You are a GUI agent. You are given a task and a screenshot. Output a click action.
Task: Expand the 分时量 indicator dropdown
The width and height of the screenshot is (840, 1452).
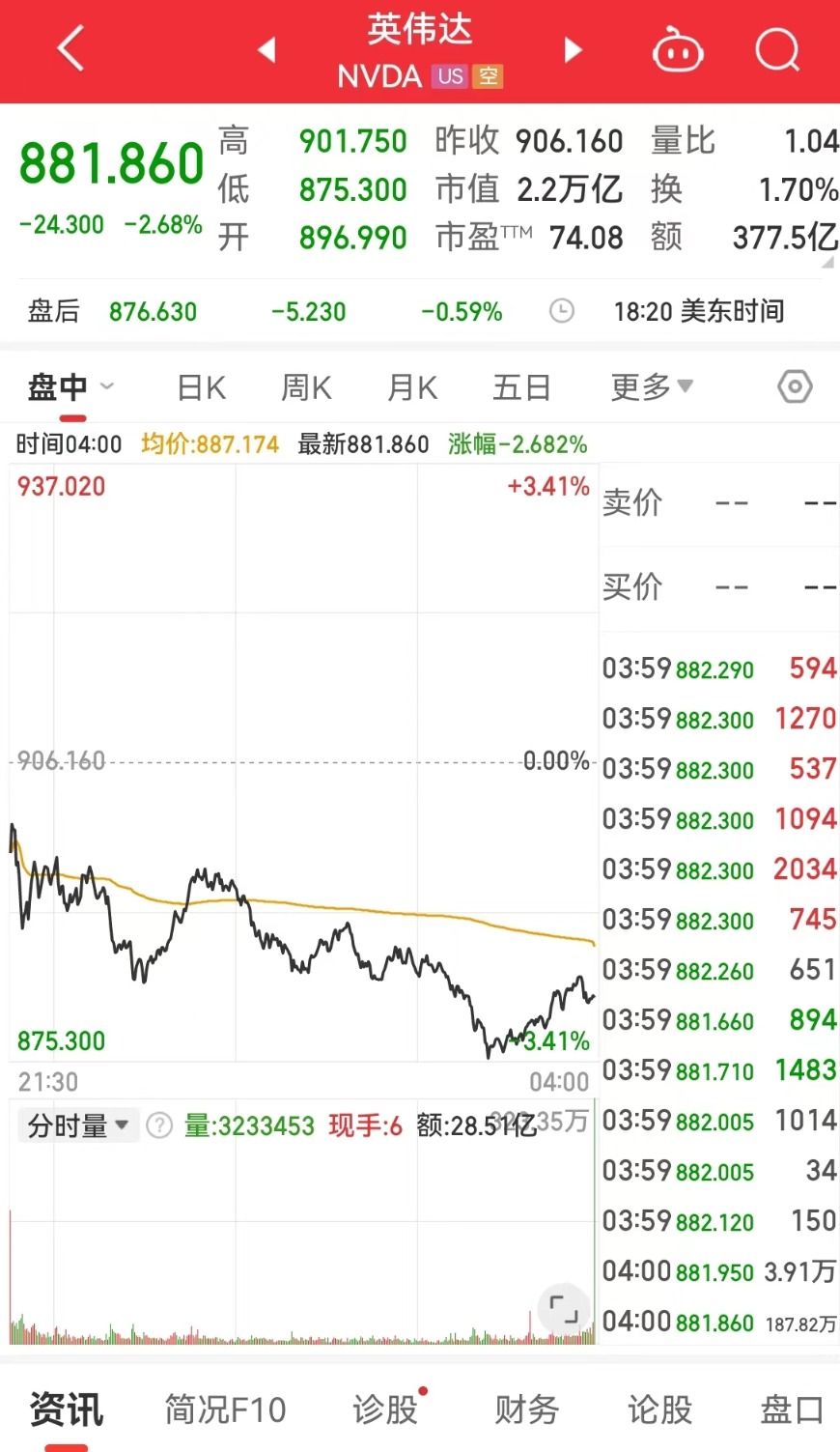78,1125
